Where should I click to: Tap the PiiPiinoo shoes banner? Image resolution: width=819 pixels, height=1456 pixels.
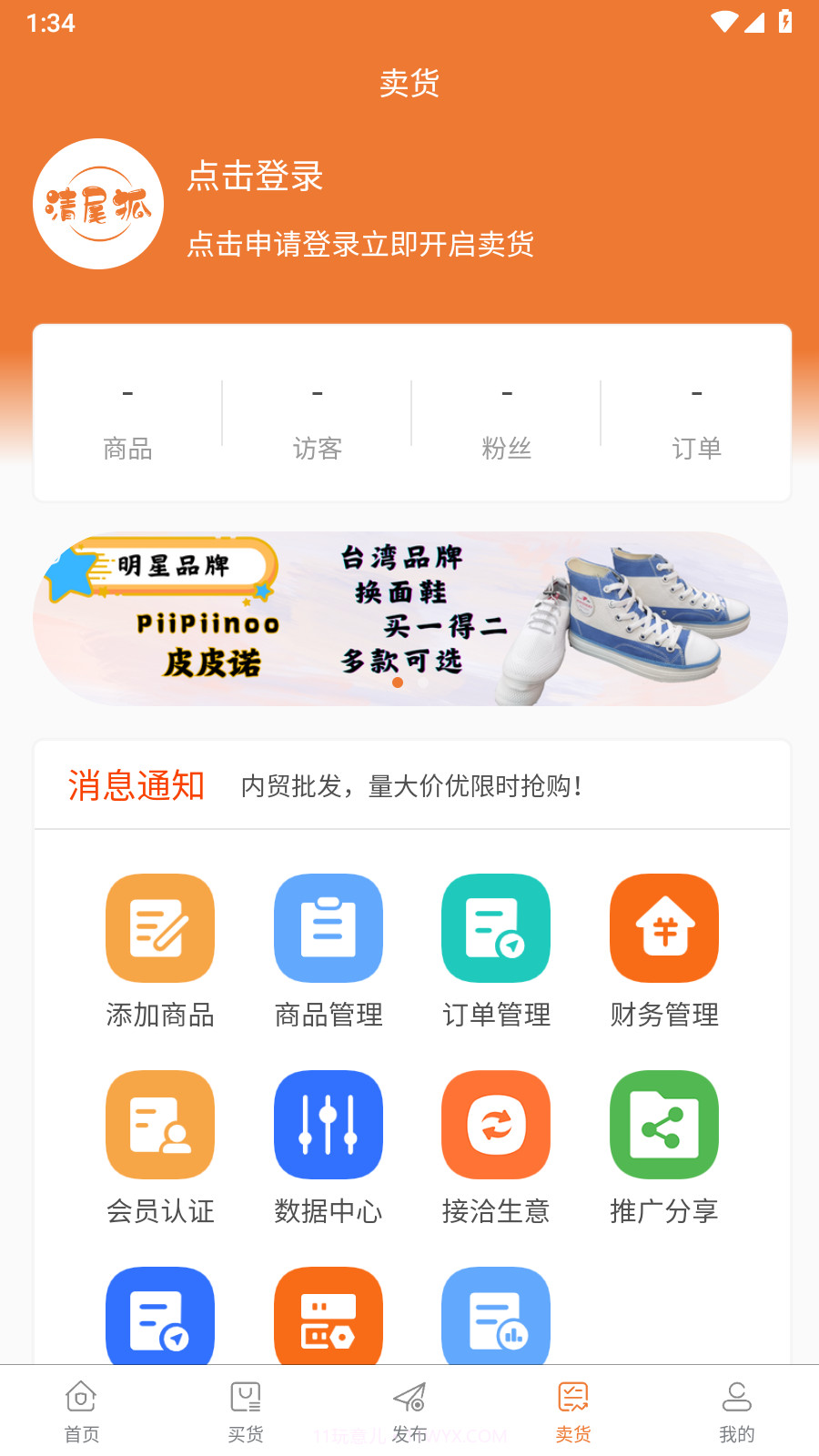(409, 617)
